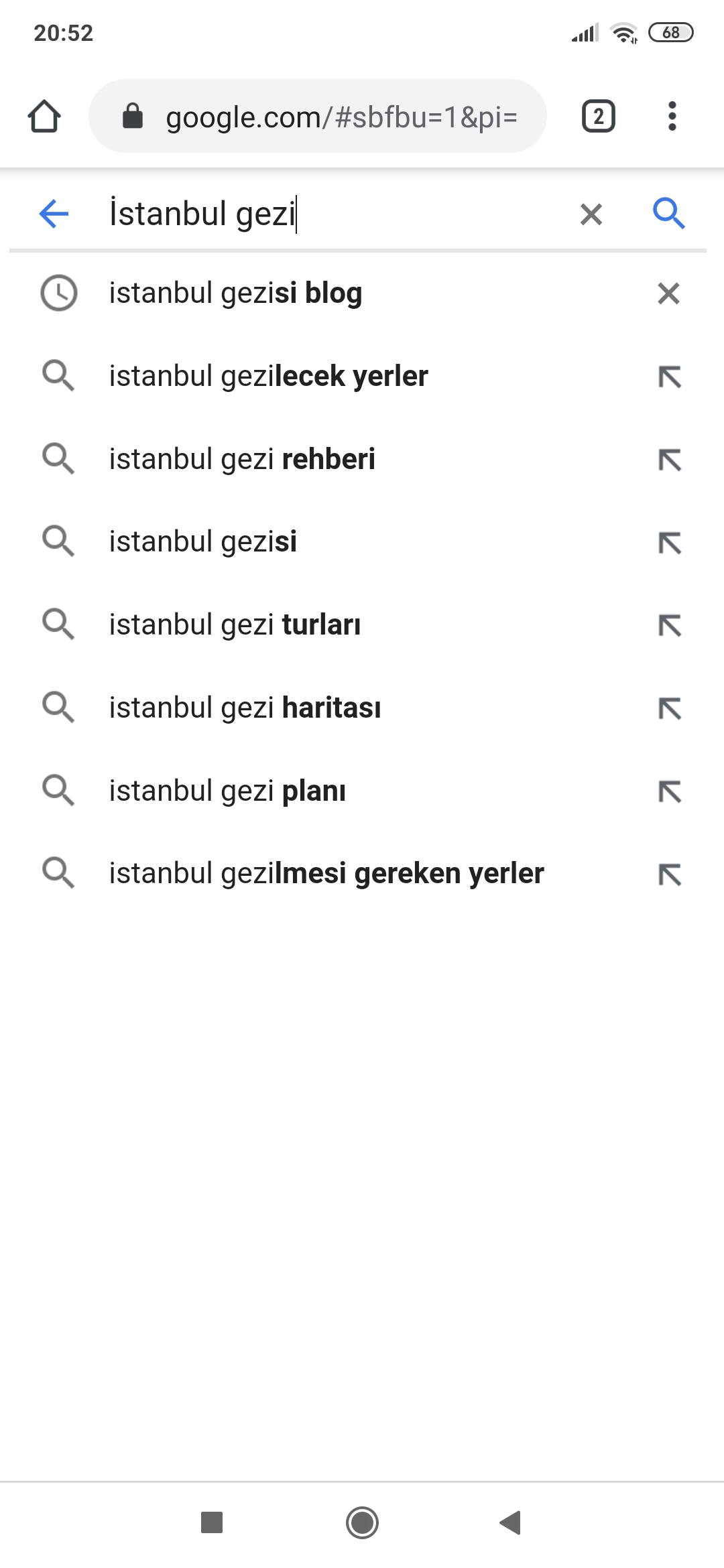
Task: Open the browser overflow menu
Action: [672, 116]
